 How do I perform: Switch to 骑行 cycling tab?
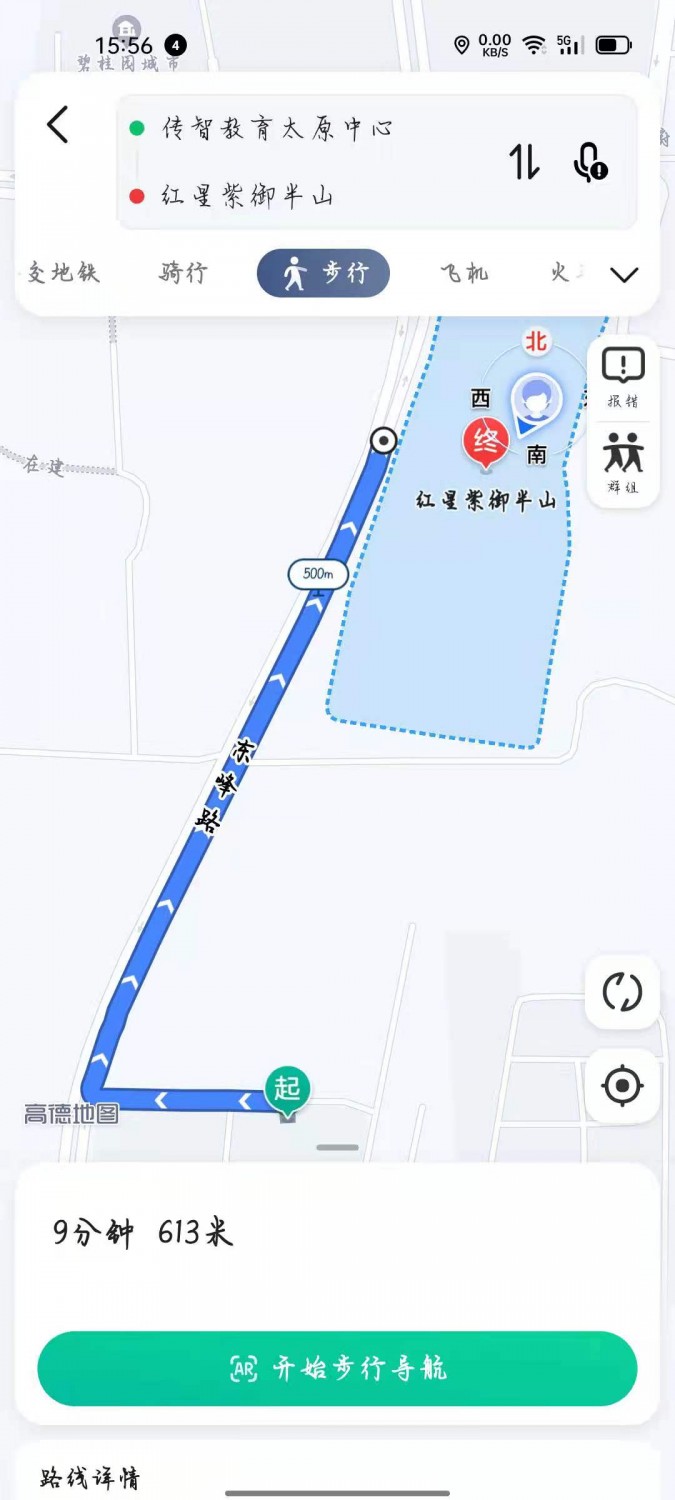click(x=183, y=273)
